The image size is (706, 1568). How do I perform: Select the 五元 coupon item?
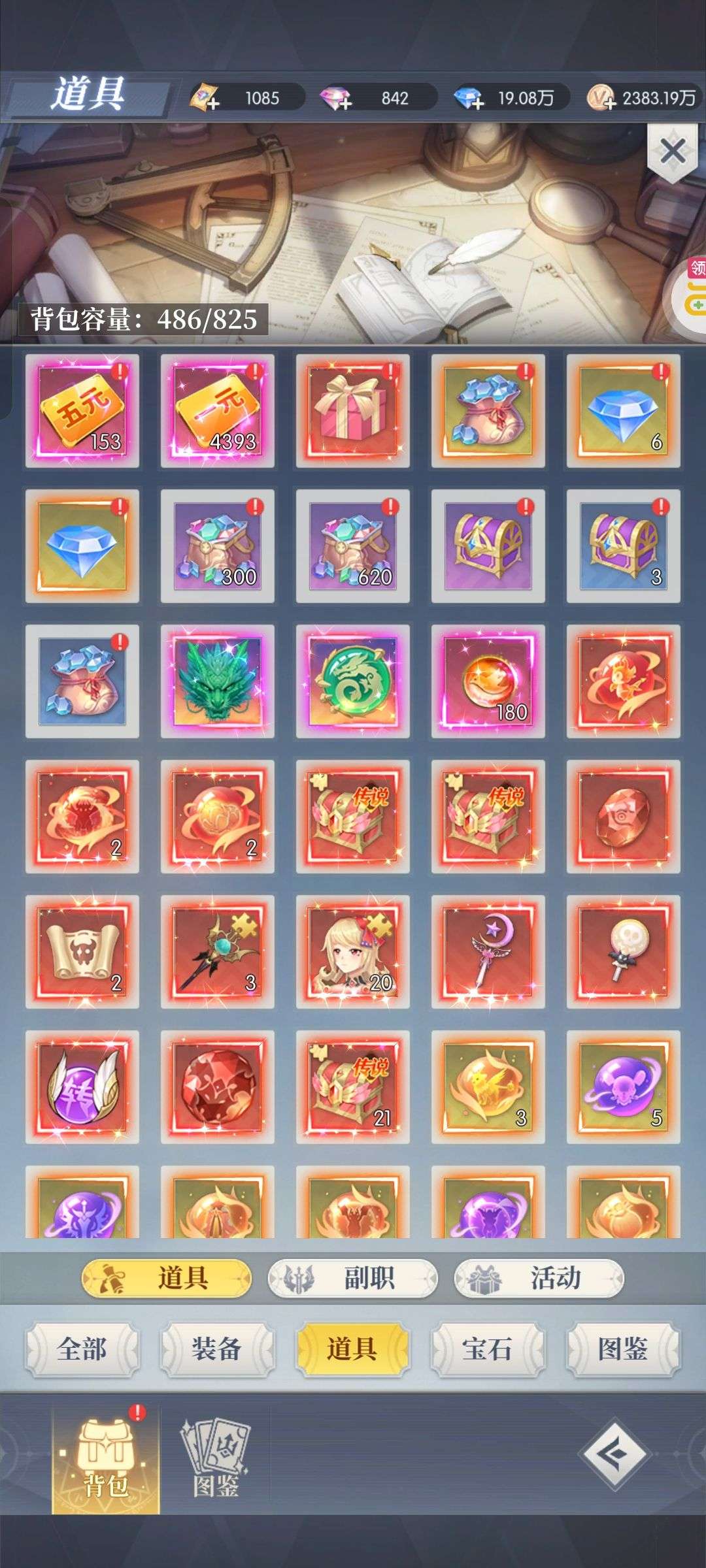click(82, 411)
